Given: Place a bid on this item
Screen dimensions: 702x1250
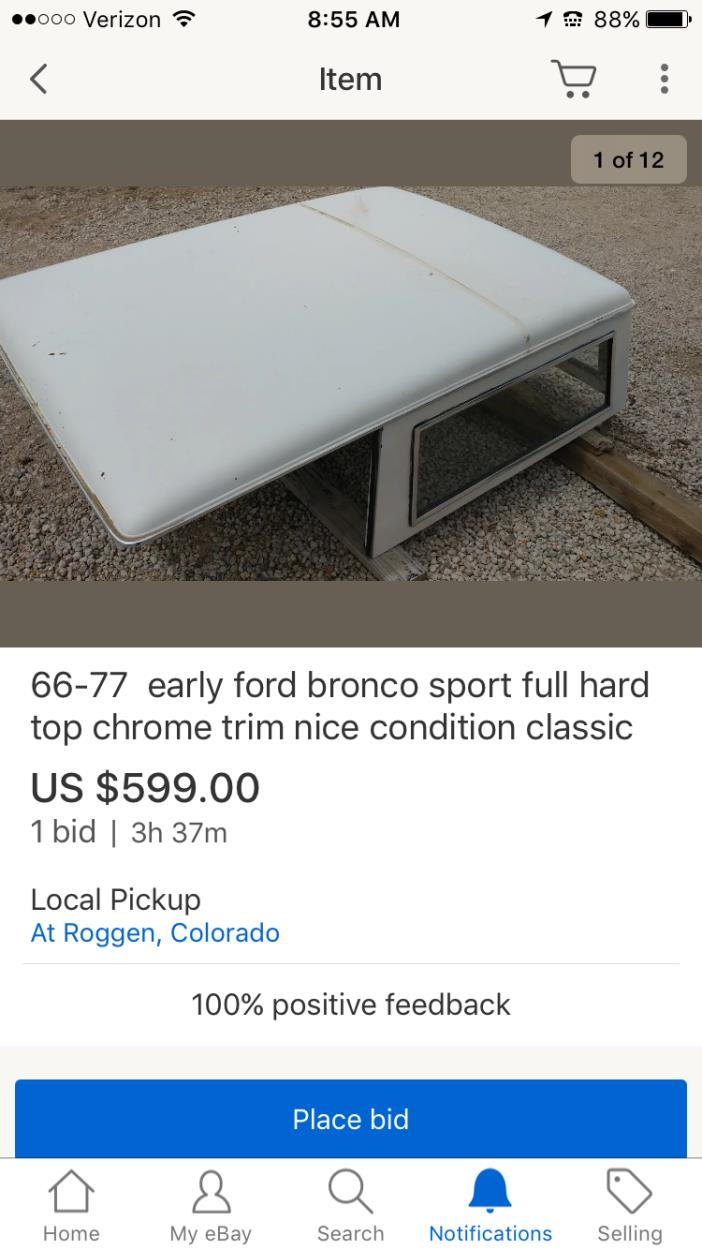Looking at the screenshot, I should coord(351,1118).
